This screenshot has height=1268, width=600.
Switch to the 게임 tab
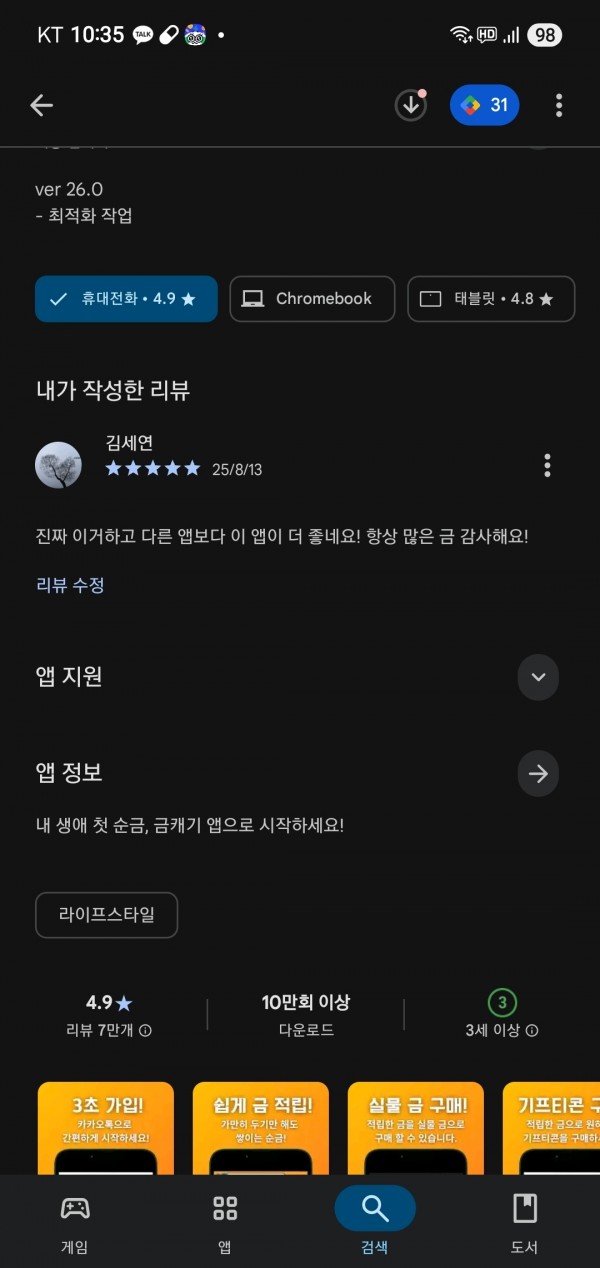[x=75, y=1222]
